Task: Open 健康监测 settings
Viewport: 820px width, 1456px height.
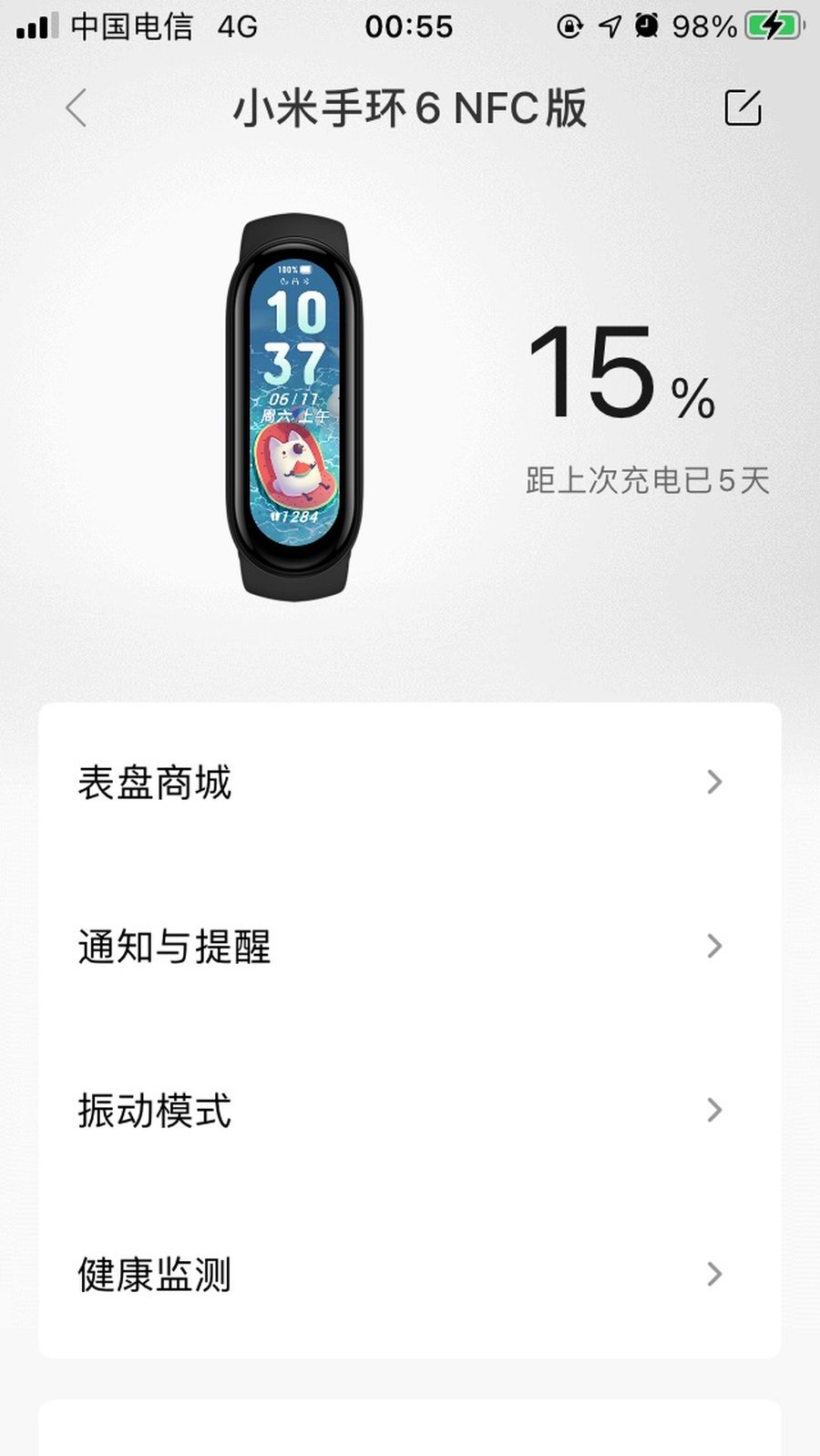Action: point(409,1275)
